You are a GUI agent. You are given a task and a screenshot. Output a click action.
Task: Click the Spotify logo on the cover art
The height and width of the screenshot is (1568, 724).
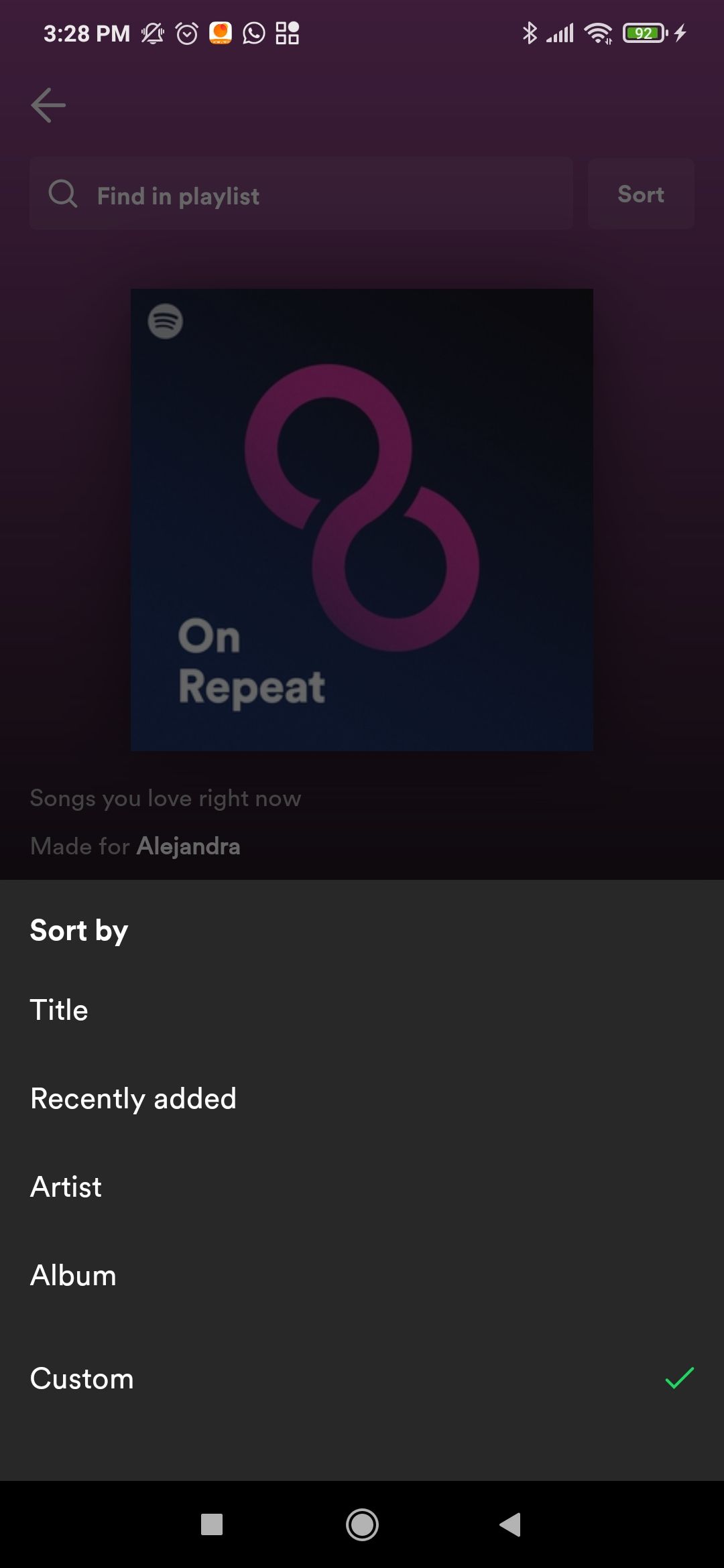164,321
